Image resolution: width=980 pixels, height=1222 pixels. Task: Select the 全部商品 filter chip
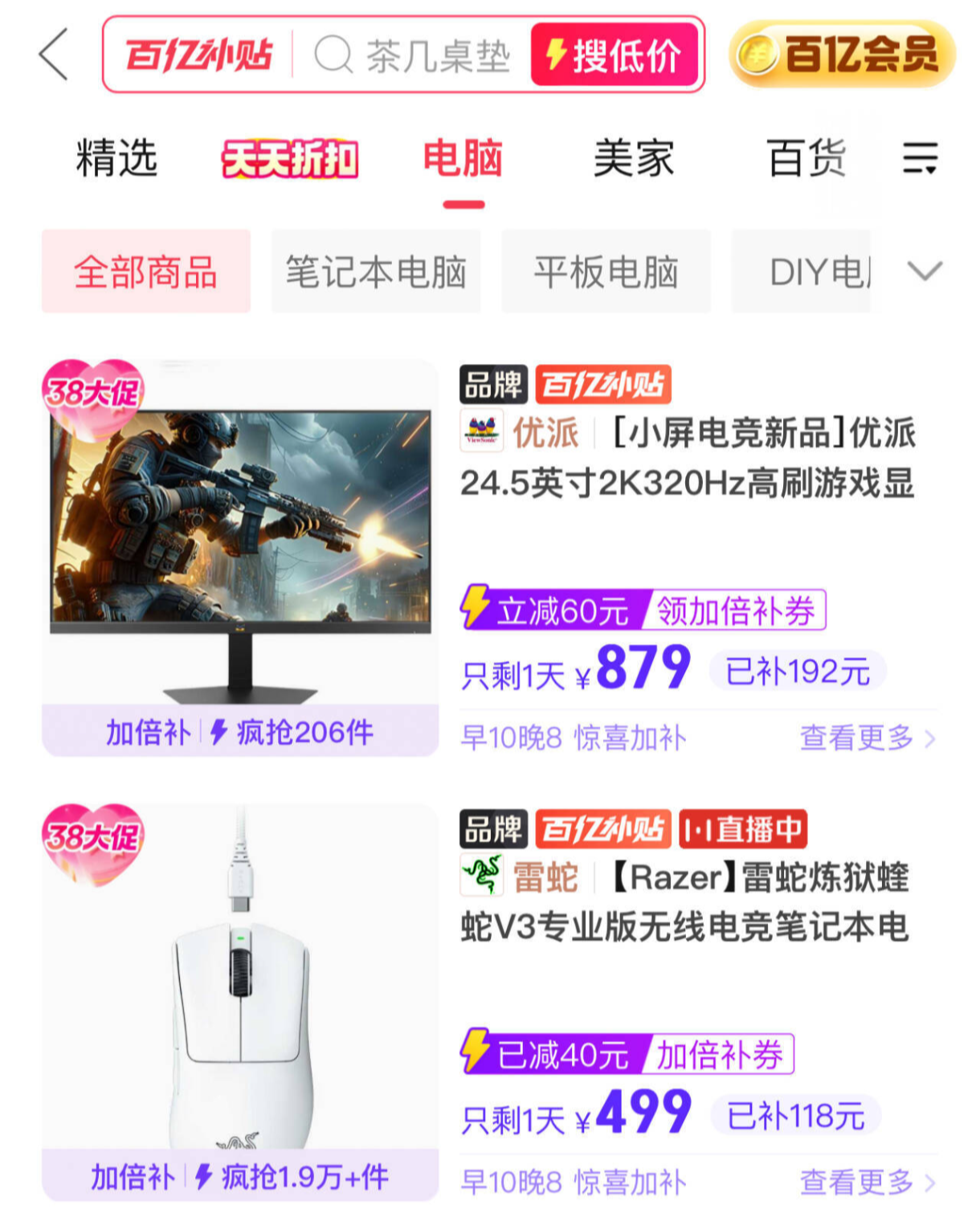[146, 272]
